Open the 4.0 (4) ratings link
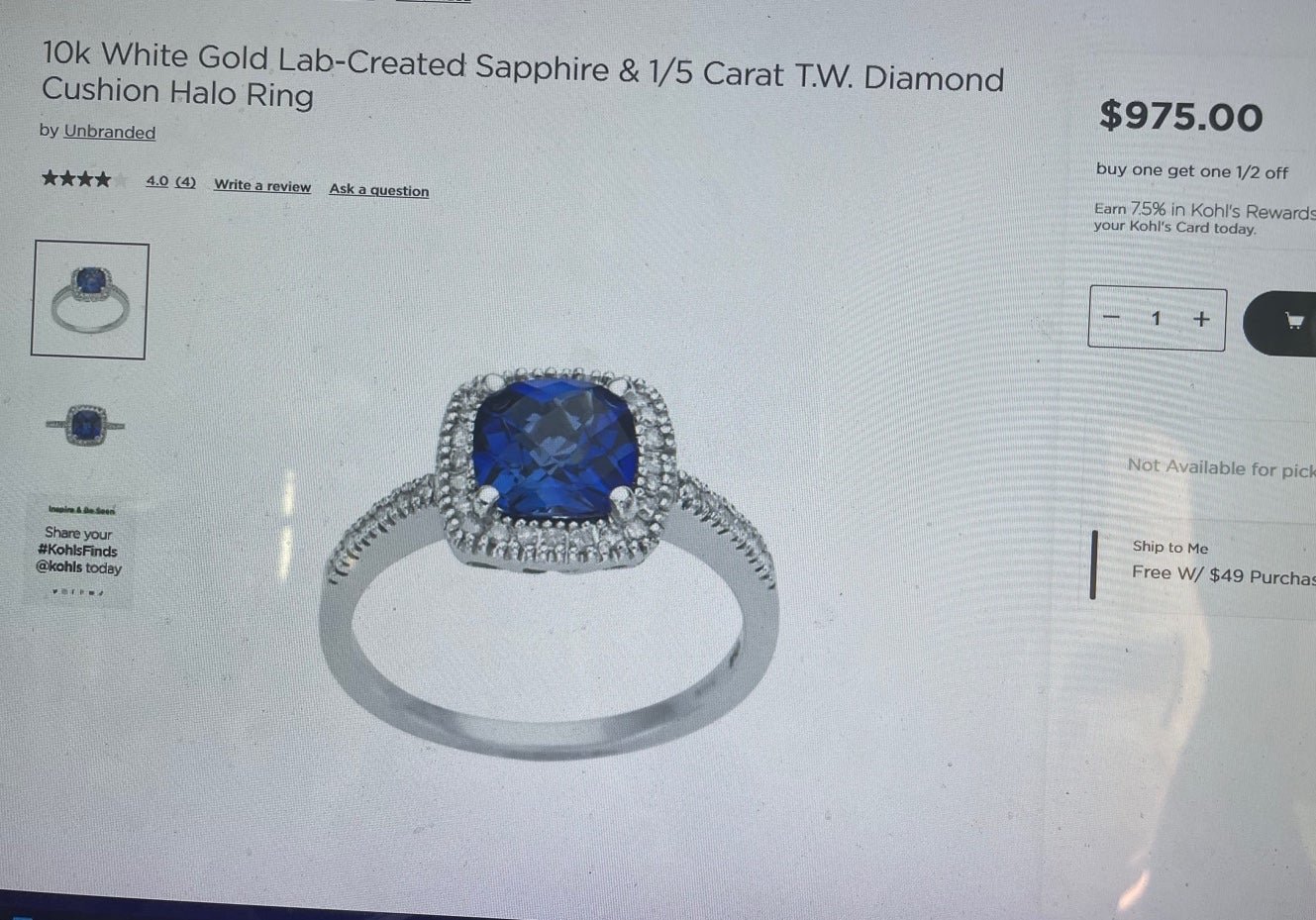Viewport: 1316px width, 920px height. click(170, 181)
